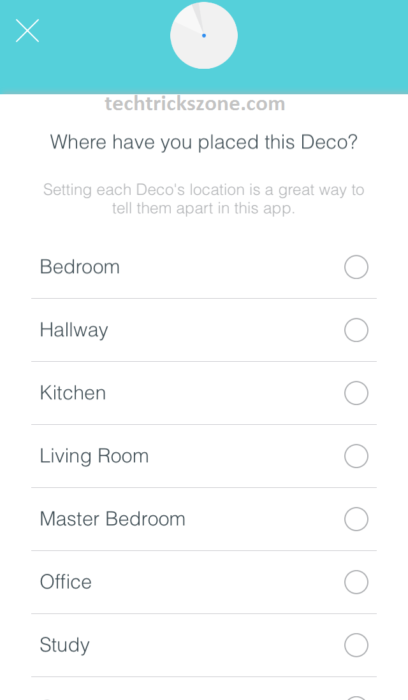This screenshot has width=408, height=700.
Task: Choose the Hallway location option
Action: click(204, 330)
